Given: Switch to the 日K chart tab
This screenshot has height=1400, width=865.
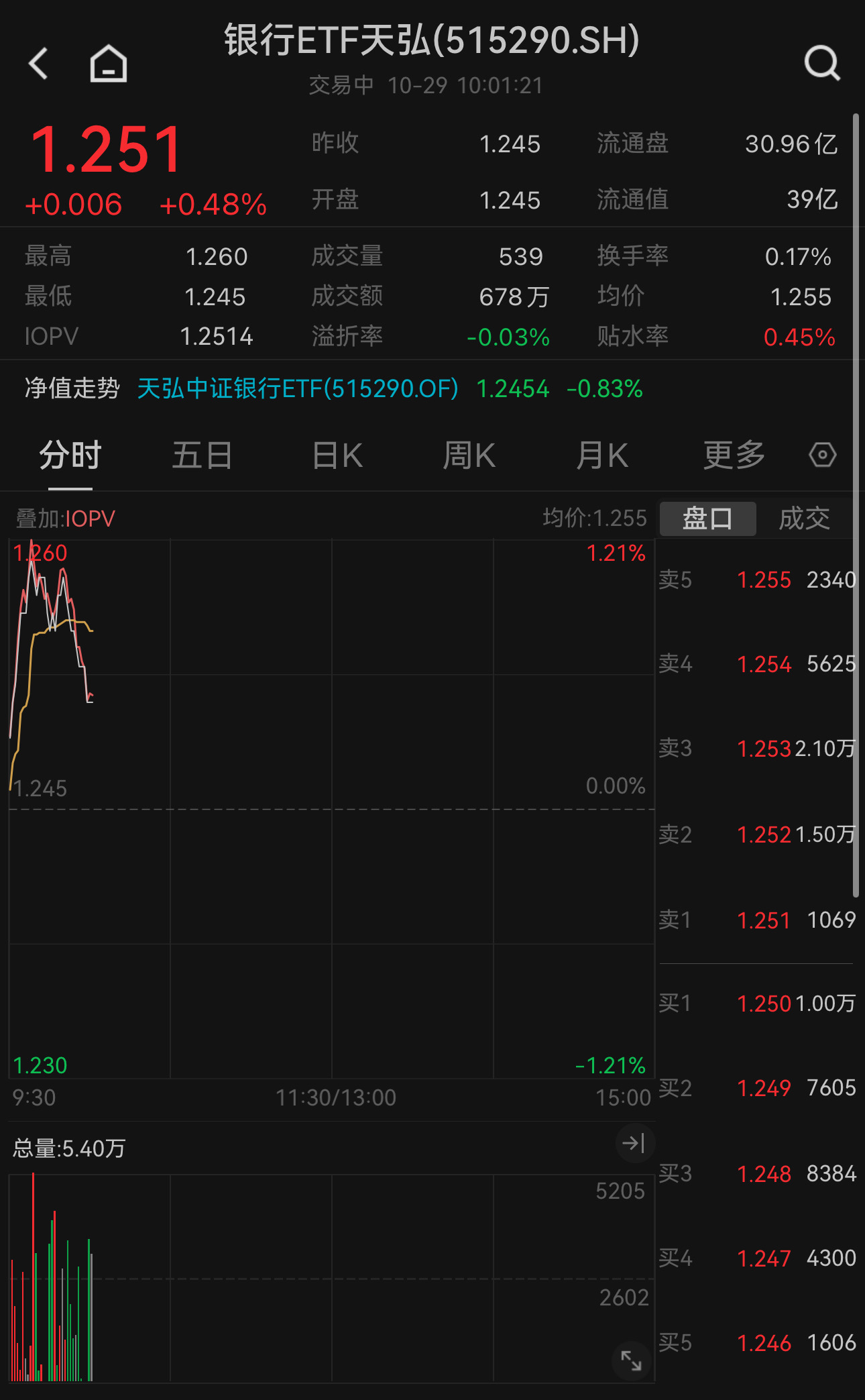Looking at the screenshot, I should click(337, 455).
